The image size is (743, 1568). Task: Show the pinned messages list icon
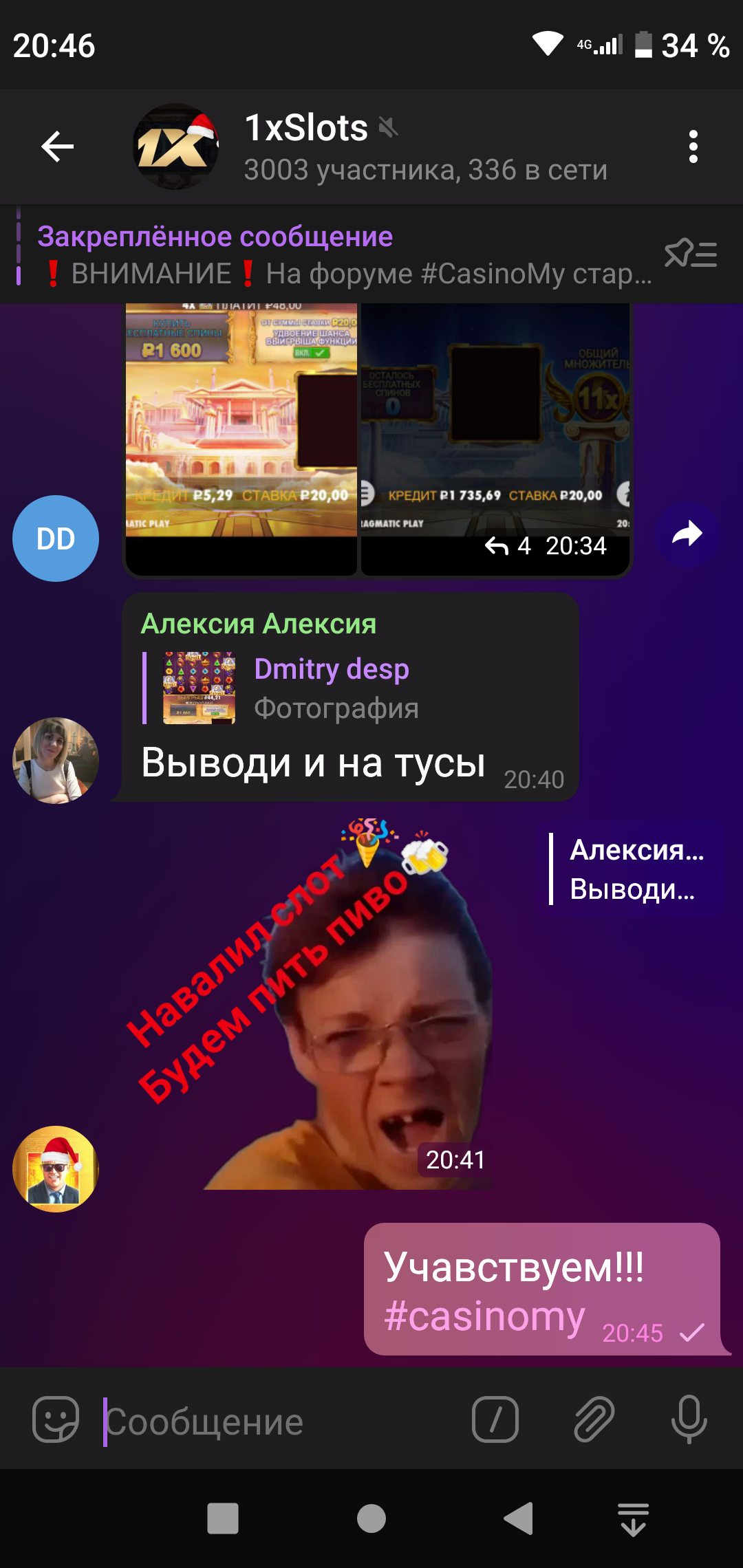click(691, 254)
